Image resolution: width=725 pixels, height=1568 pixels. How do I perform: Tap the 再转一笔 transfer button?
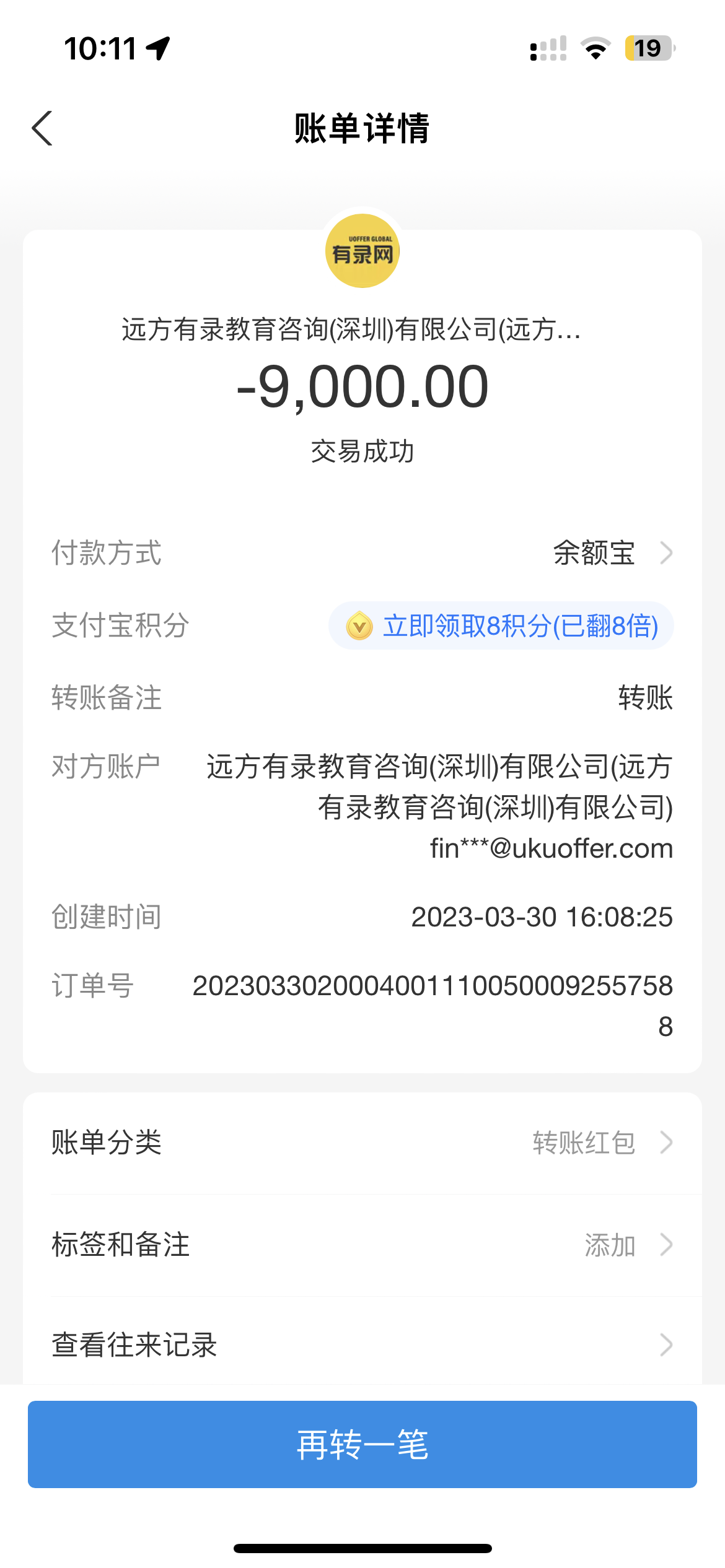click(362, 1444)
